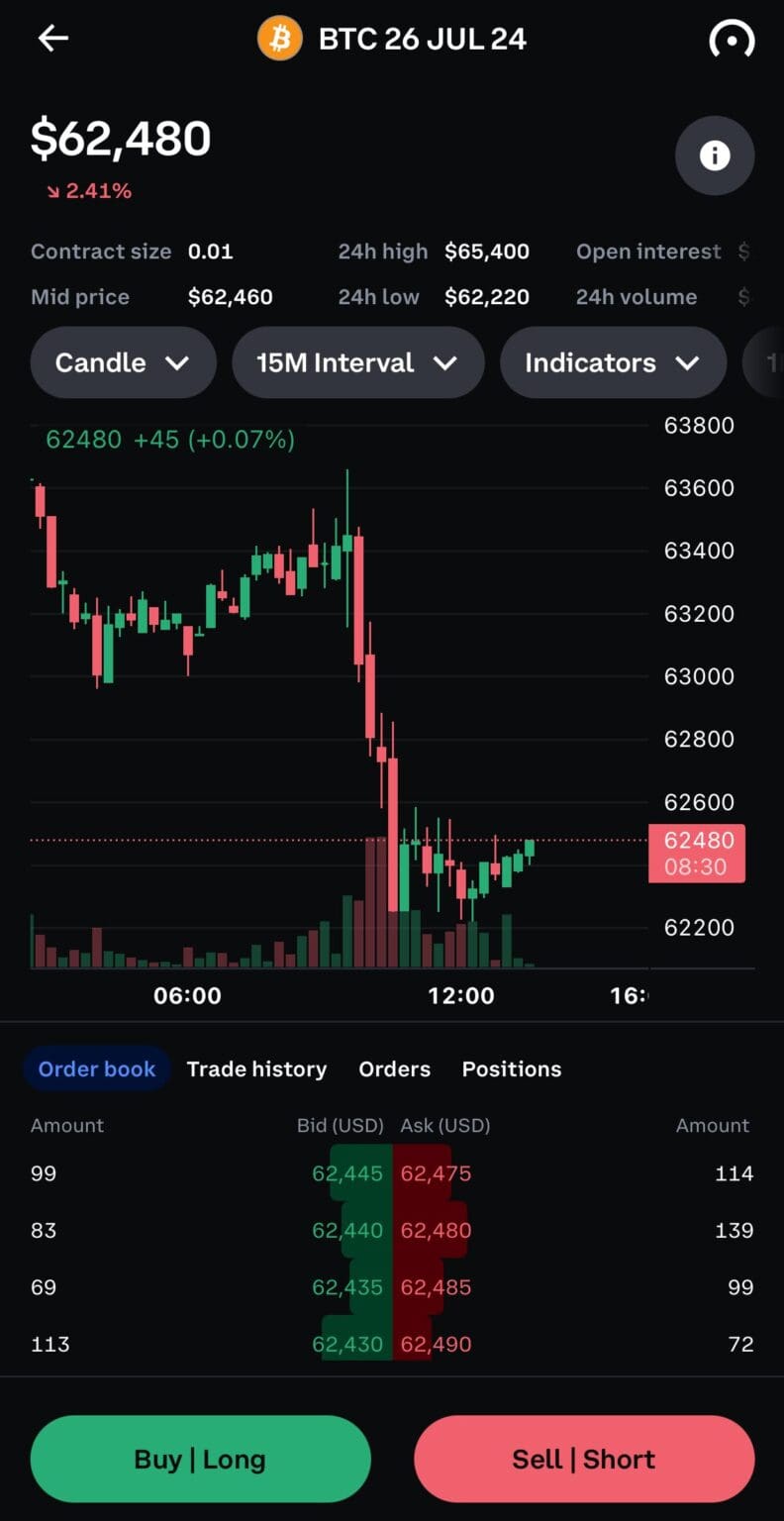
Task: Click the partially visible chip right of Indicators
Action: point(767,362)
